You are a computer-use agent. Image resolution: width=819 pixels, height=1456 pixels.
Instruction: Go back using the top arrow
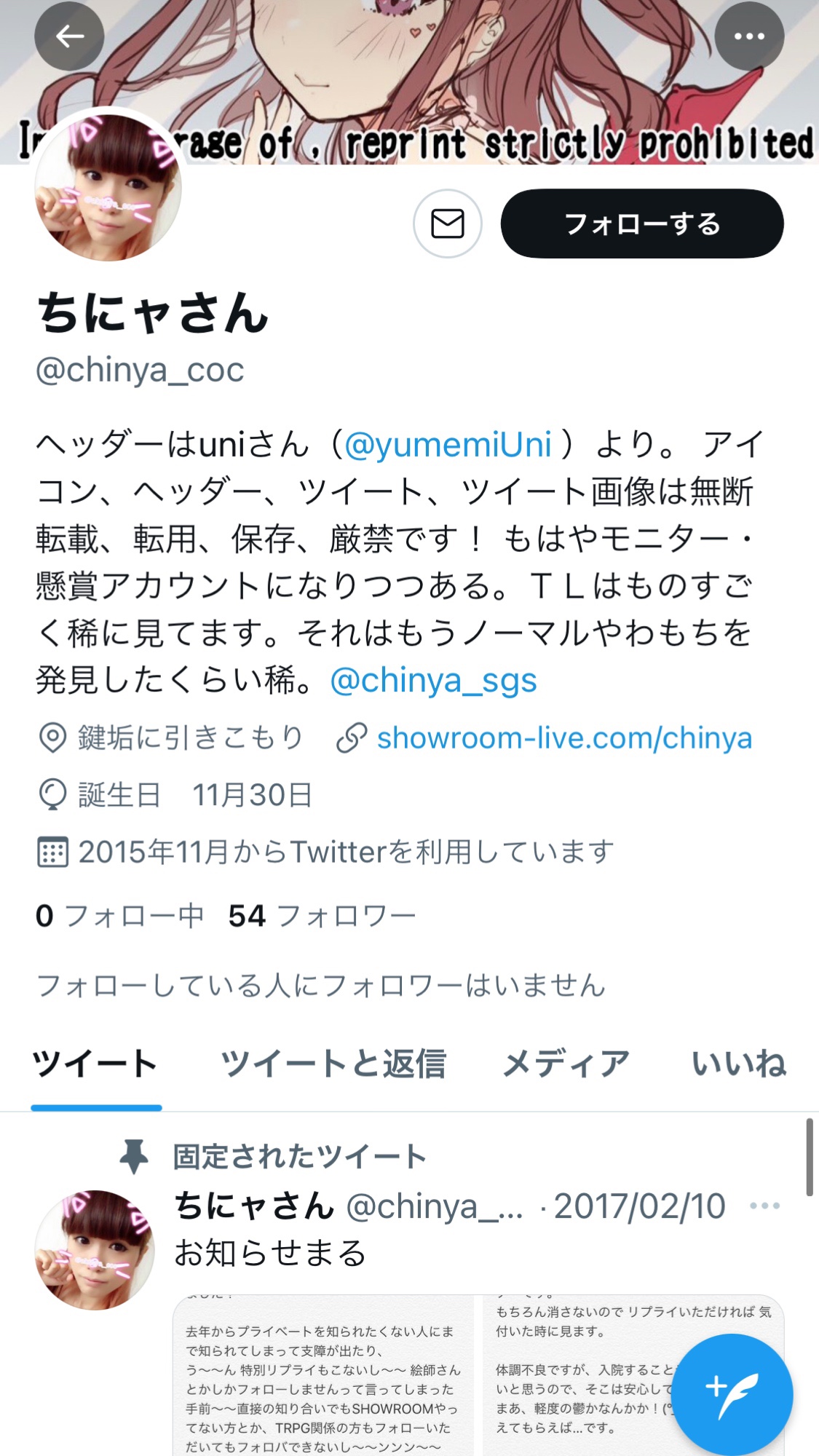[69, 36]
